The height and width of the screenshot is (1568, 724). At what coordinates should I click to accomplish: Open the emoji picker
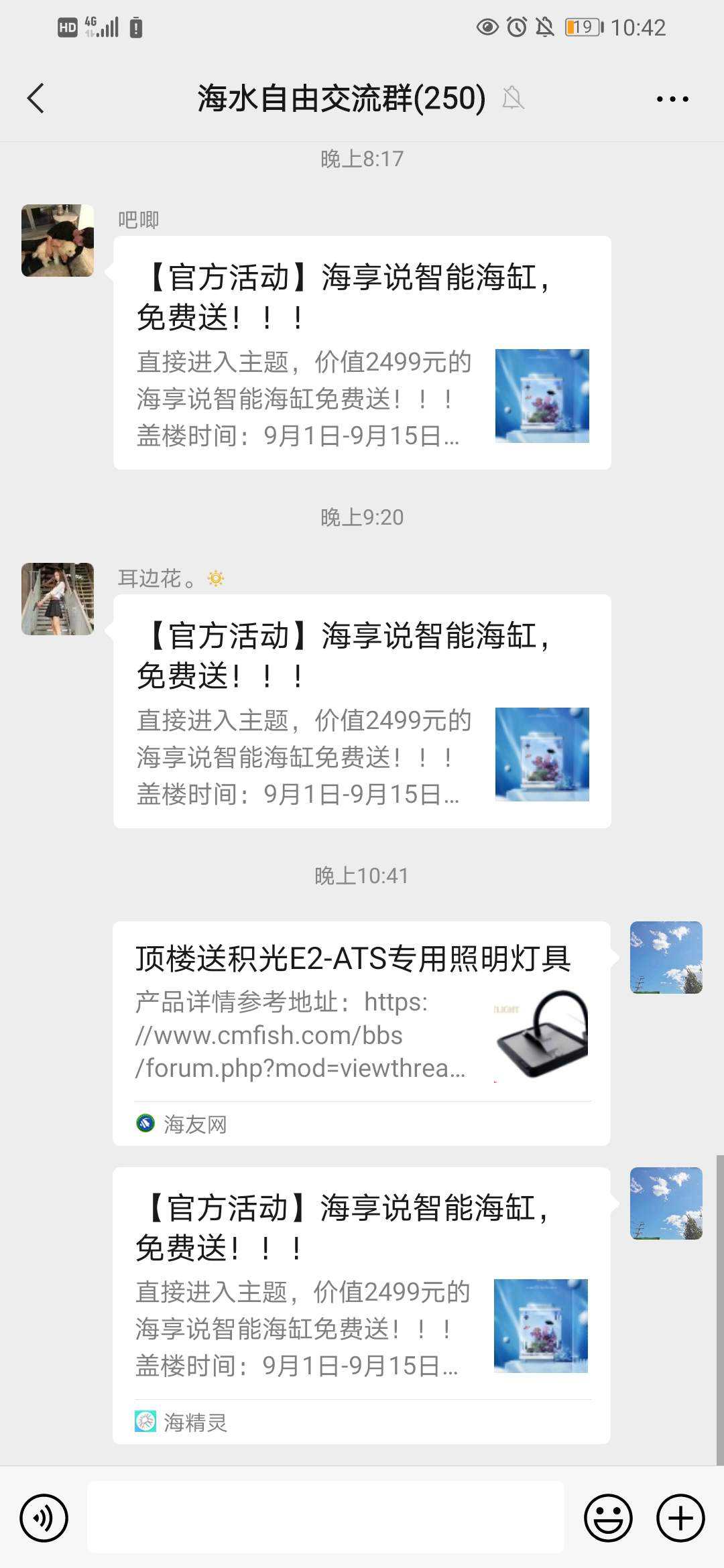click(x=608, y=1518)
